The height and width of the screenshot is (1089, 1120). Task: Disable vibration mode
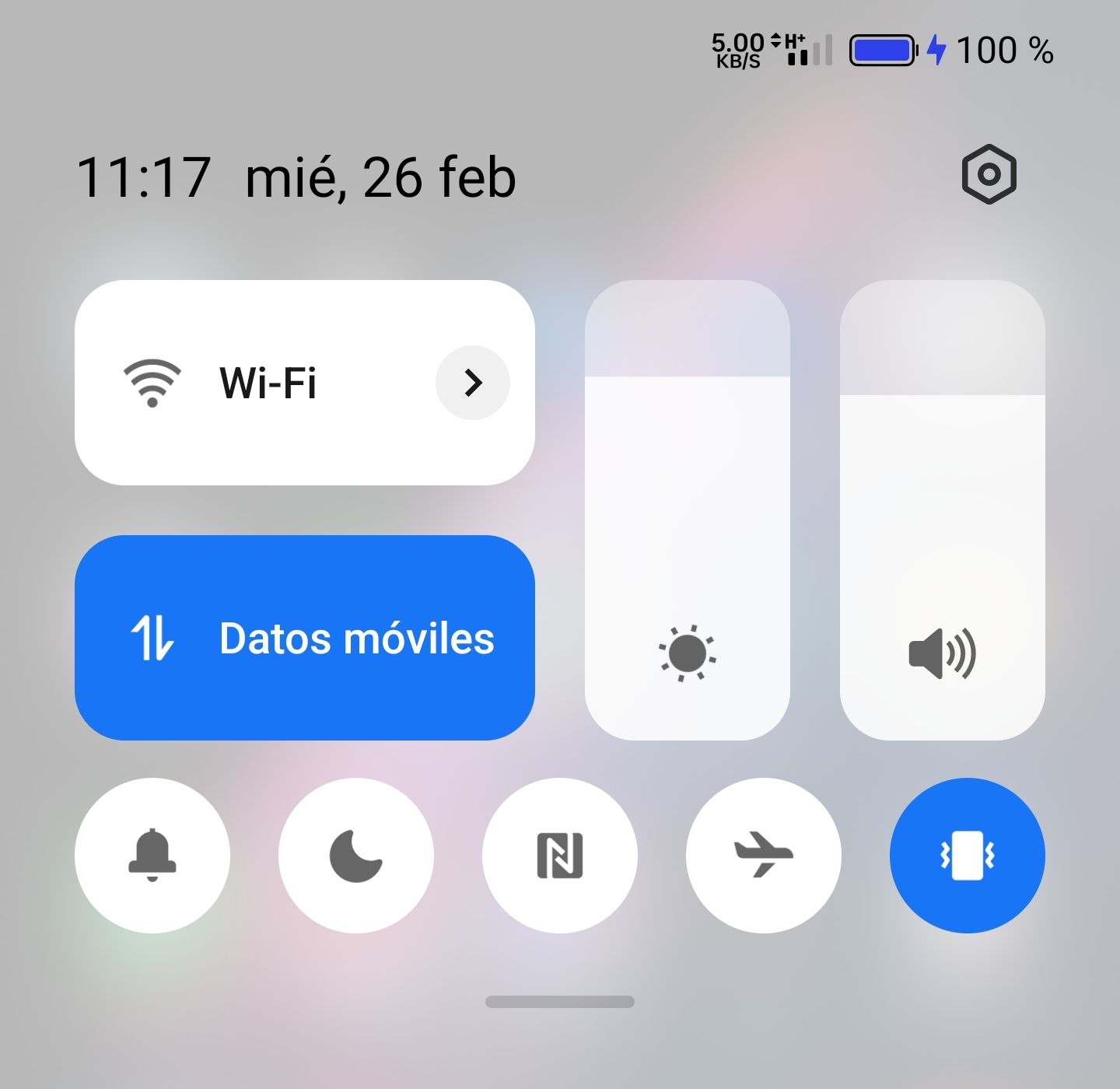click(967, 855)
